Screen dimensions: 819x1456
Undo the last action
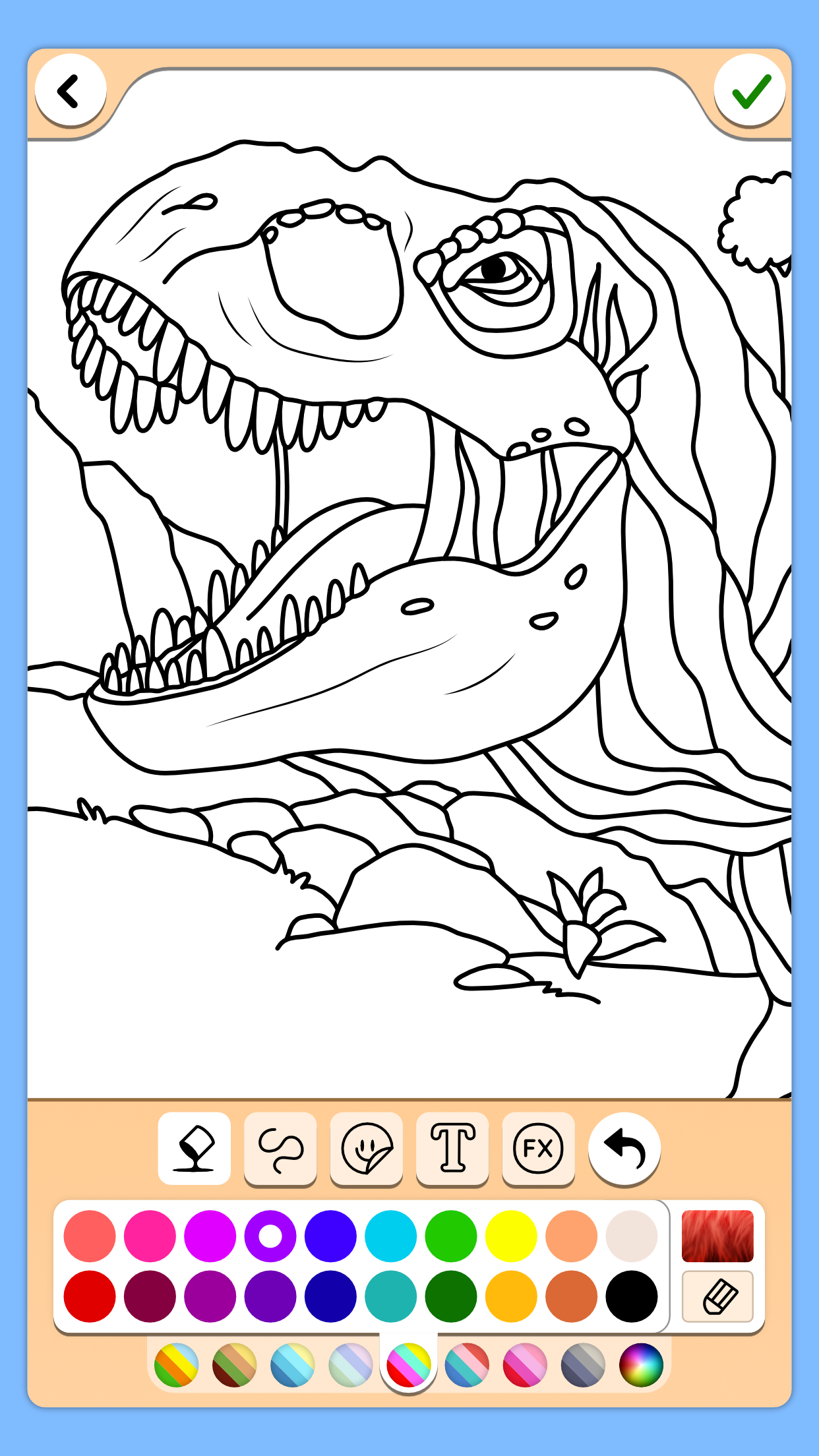(624, 1149)
